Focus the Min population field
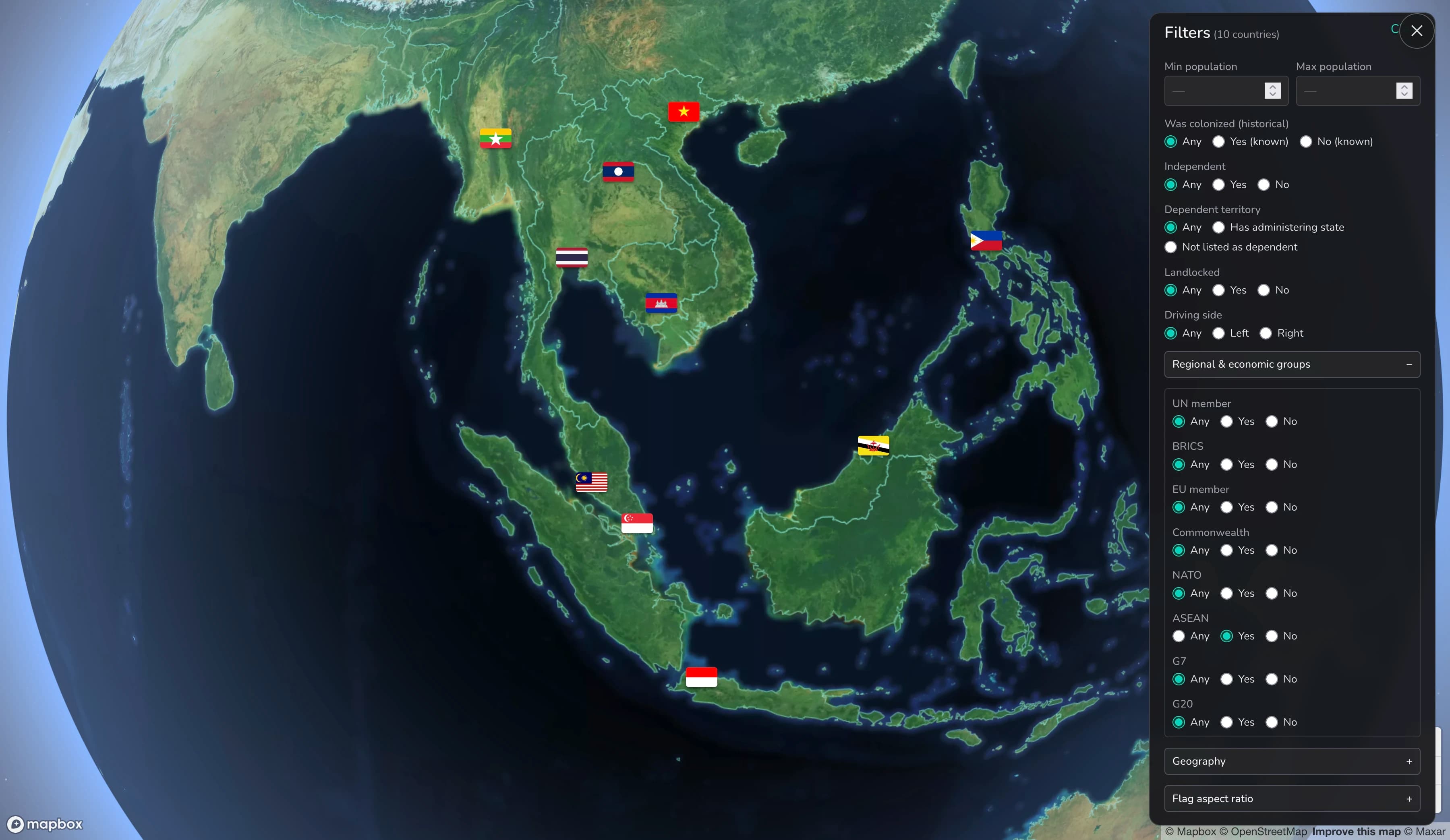Viewport: 1450px width, 840px height. [x=1213, y=91]
